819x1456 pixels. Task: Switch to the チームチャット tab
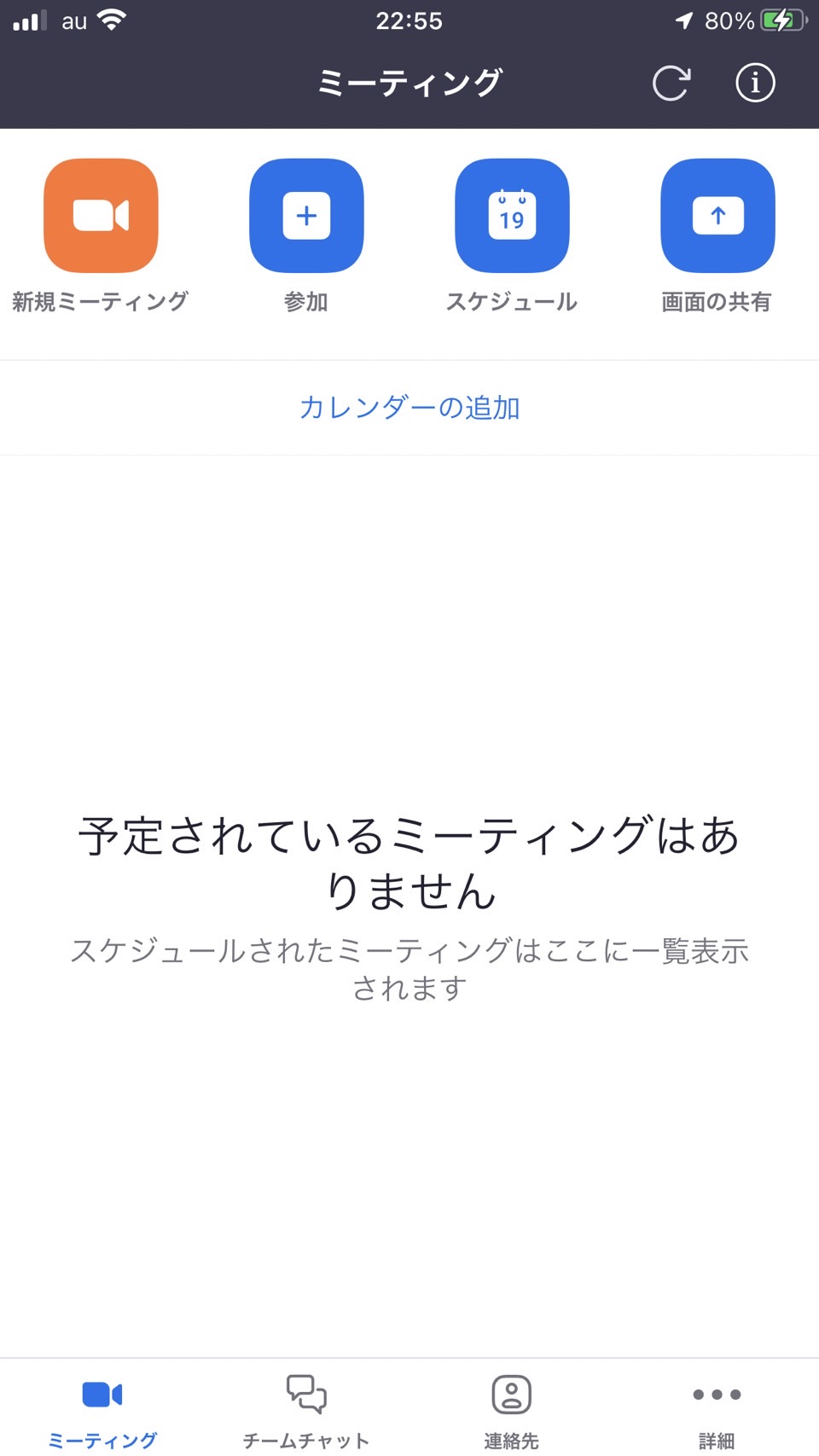pyautogui.click(x=306, y=1410)
